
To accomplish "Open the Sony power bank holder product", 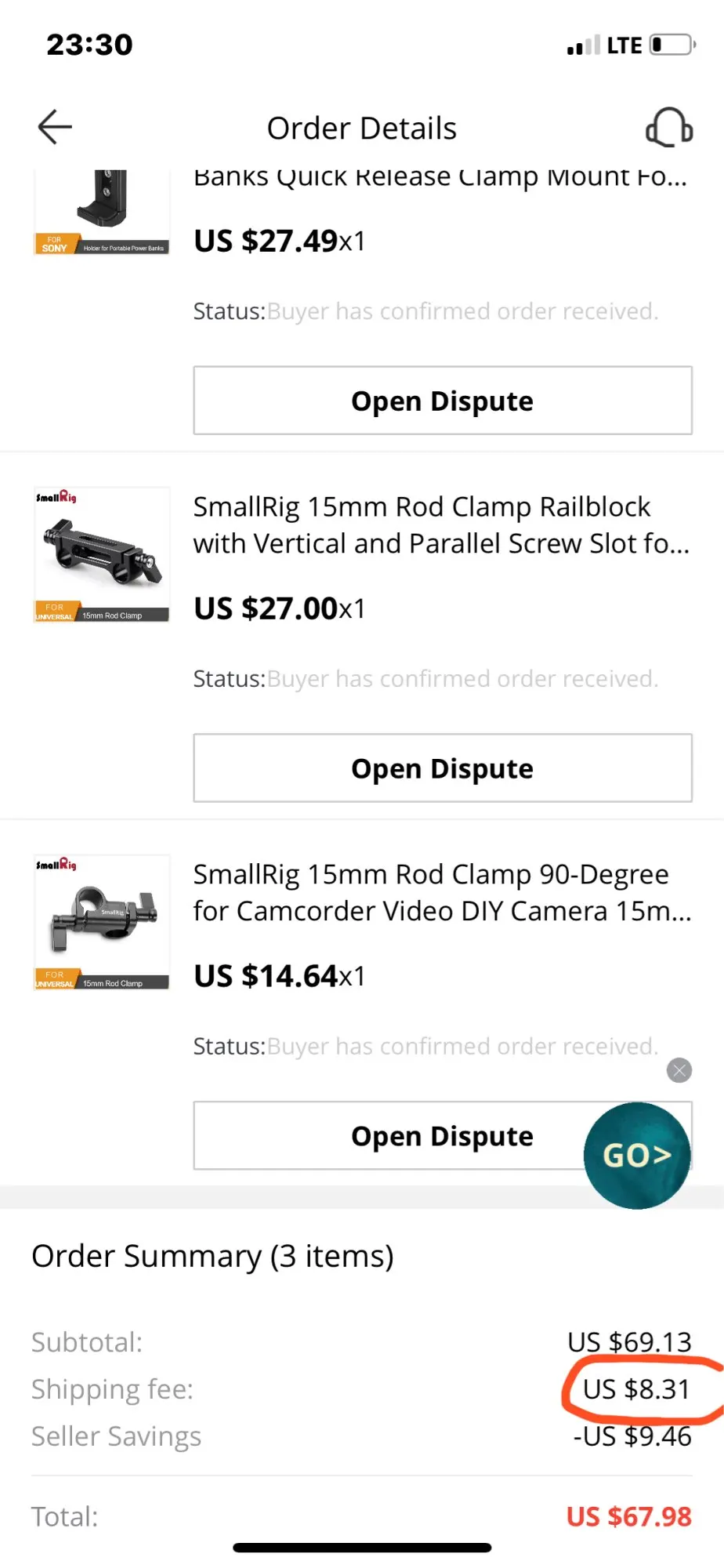I will 102,212.
